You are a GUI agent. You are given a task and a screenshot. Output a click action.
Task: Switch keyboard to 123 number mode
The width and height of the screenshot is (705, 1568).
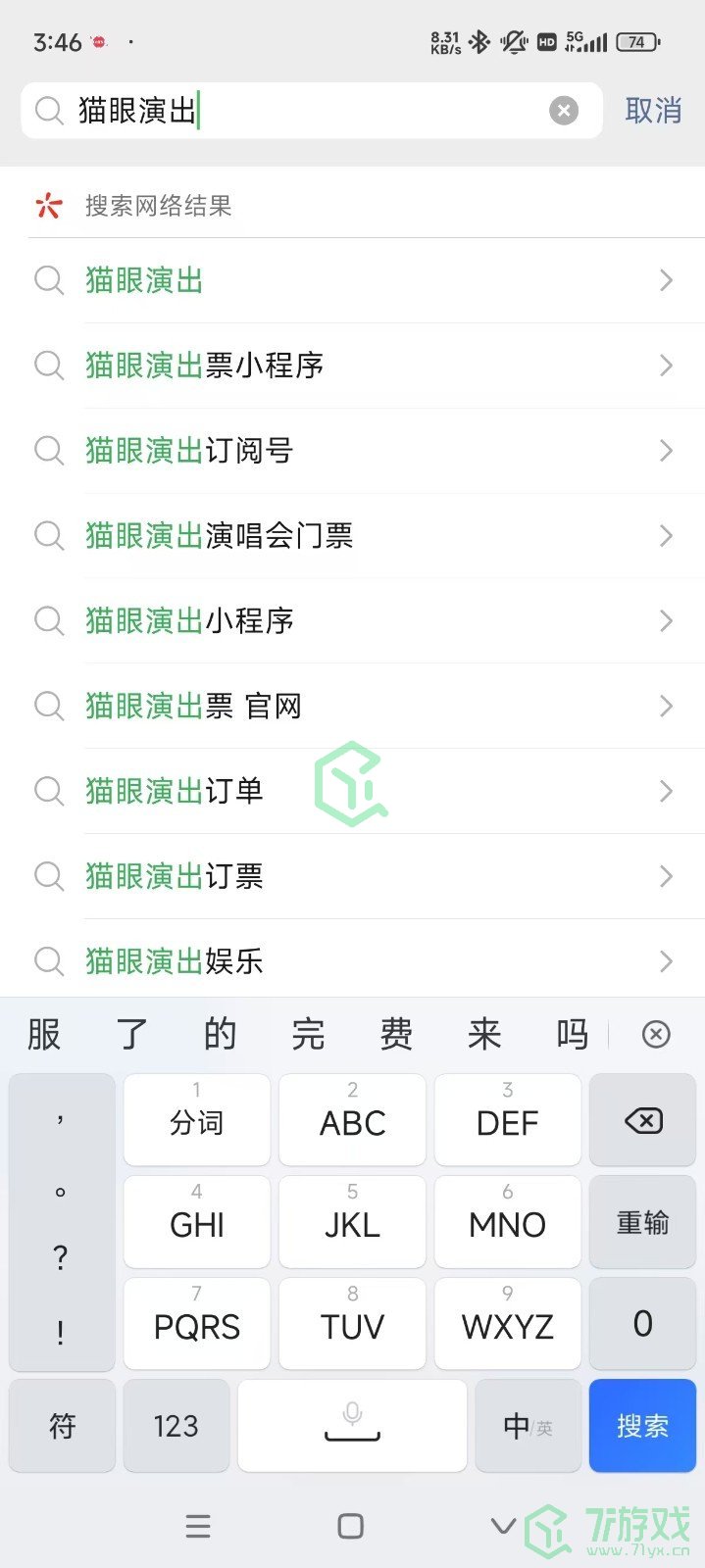(176, 1426)
